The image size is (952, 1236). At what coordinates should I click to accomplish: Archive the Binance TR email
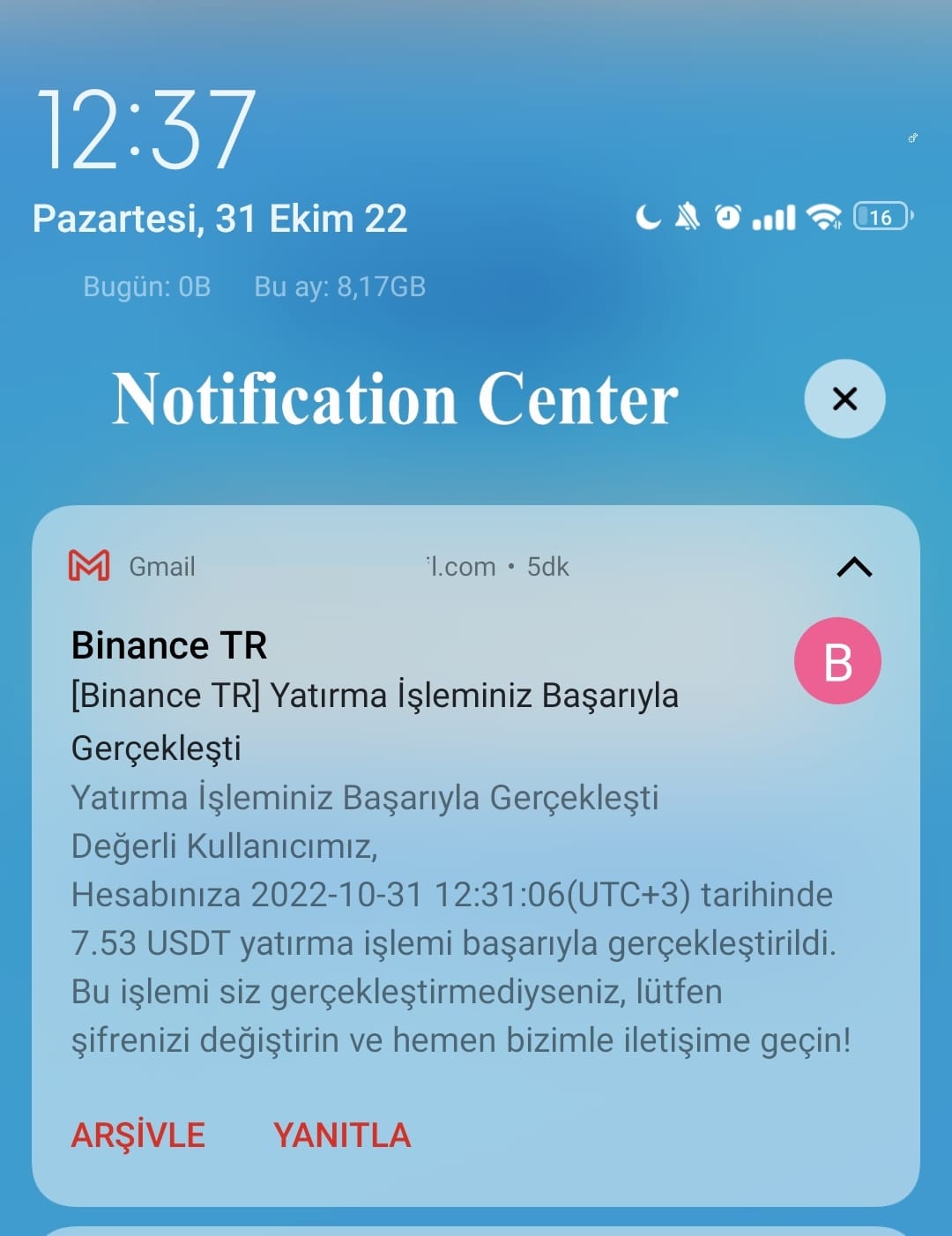coord(138,1135)
